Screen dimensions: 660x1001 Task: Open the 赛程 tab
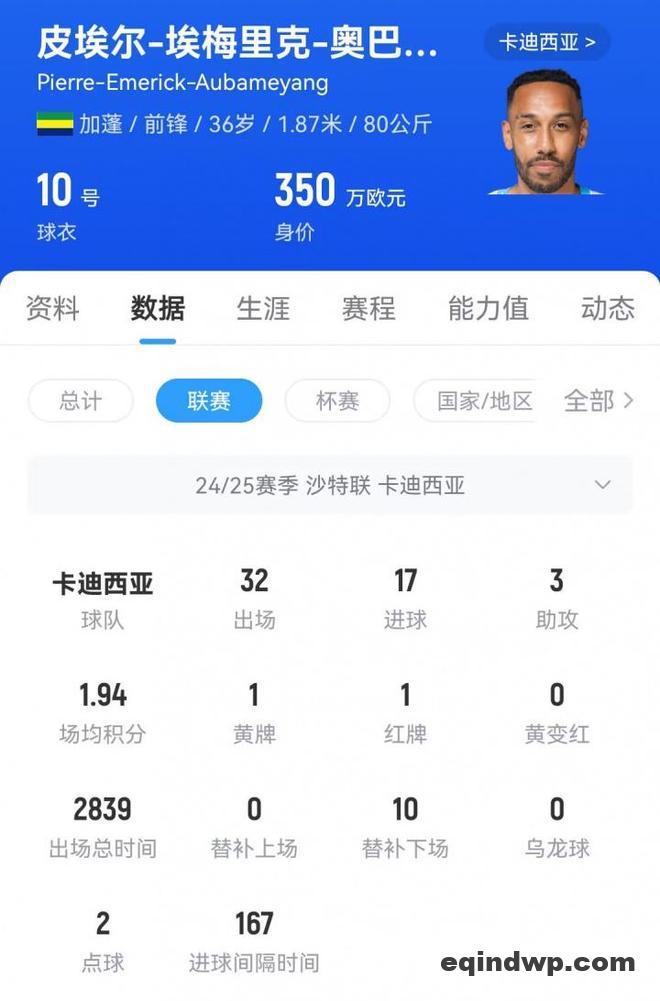368,308
